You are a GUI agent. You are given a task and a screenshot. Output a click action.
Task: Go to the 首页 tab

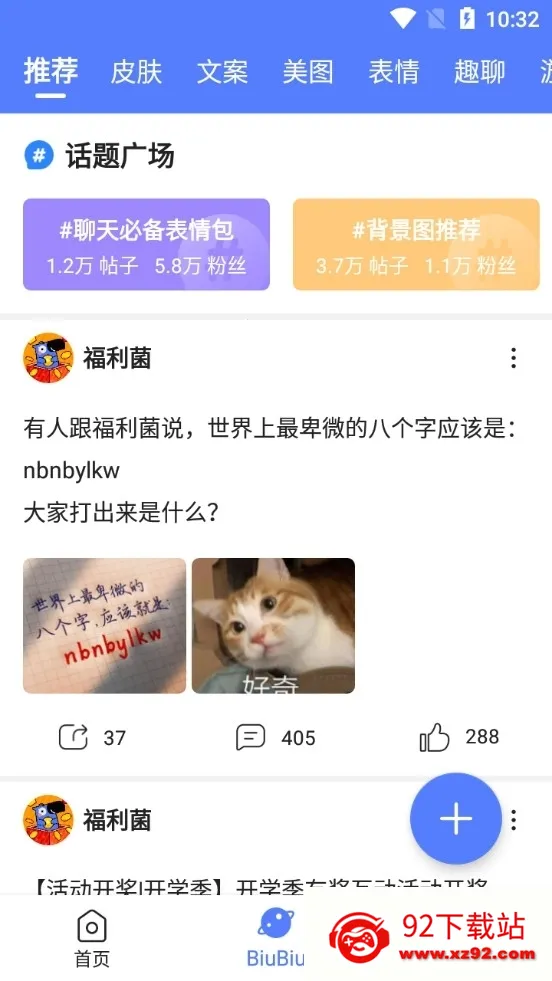tap(92, 938)
